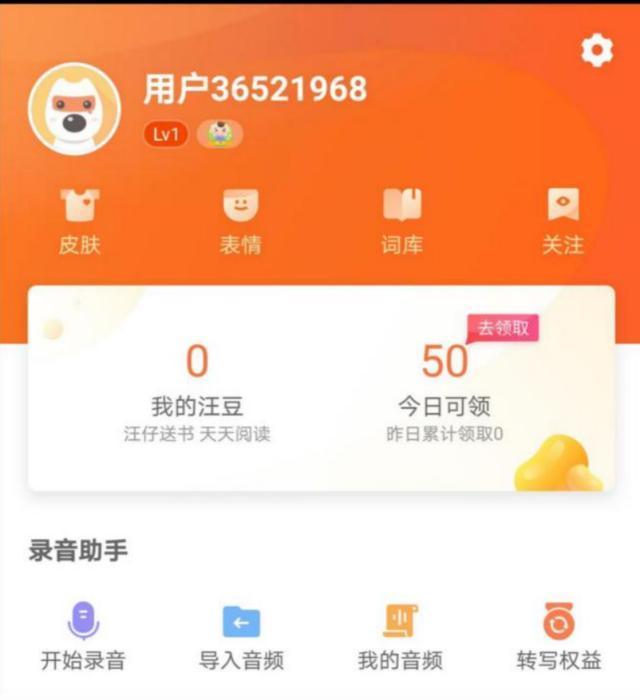
Task: Tap the dog profile avatar
Action: pos(74,109)
